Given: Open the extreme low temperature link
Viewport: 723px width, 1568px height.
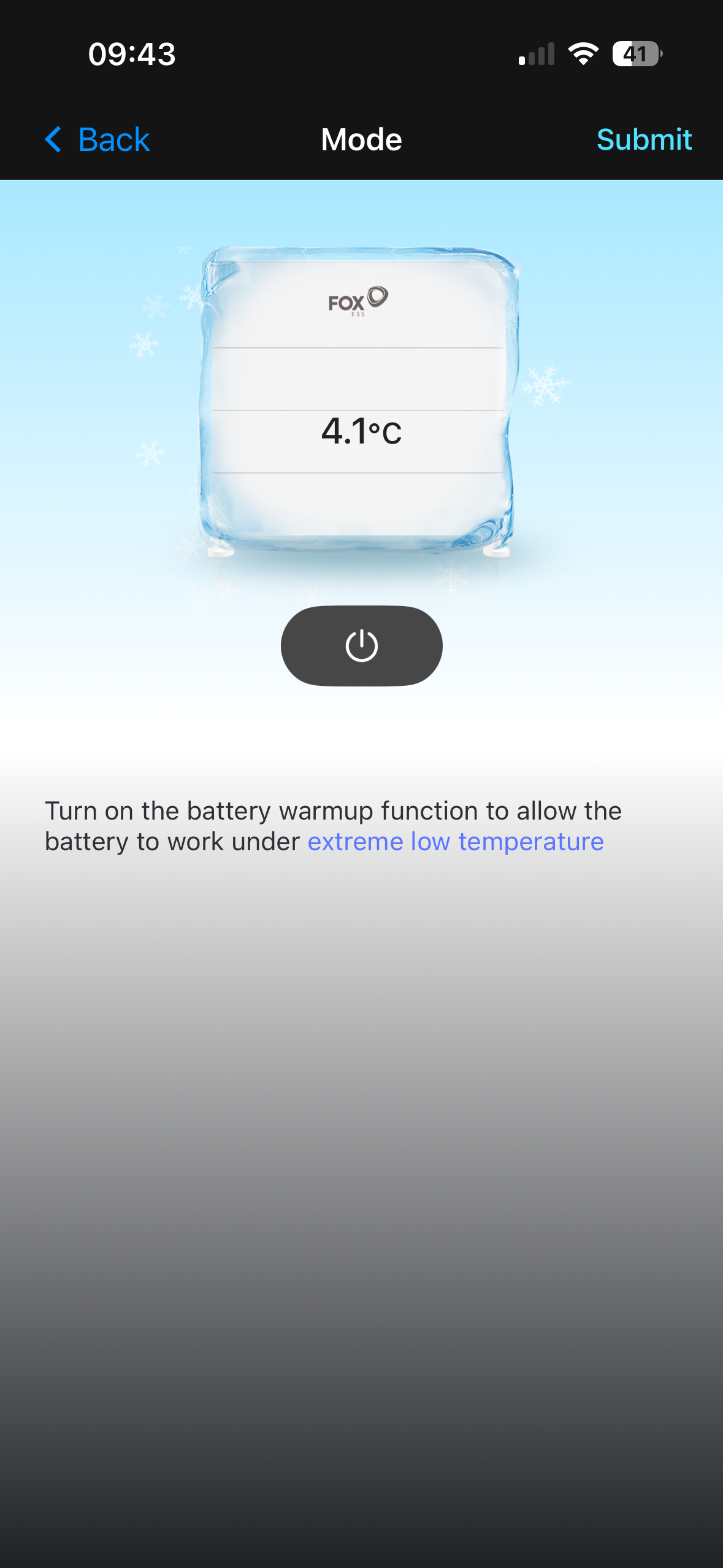Looking at the screenshot, I should coord(455,842).
